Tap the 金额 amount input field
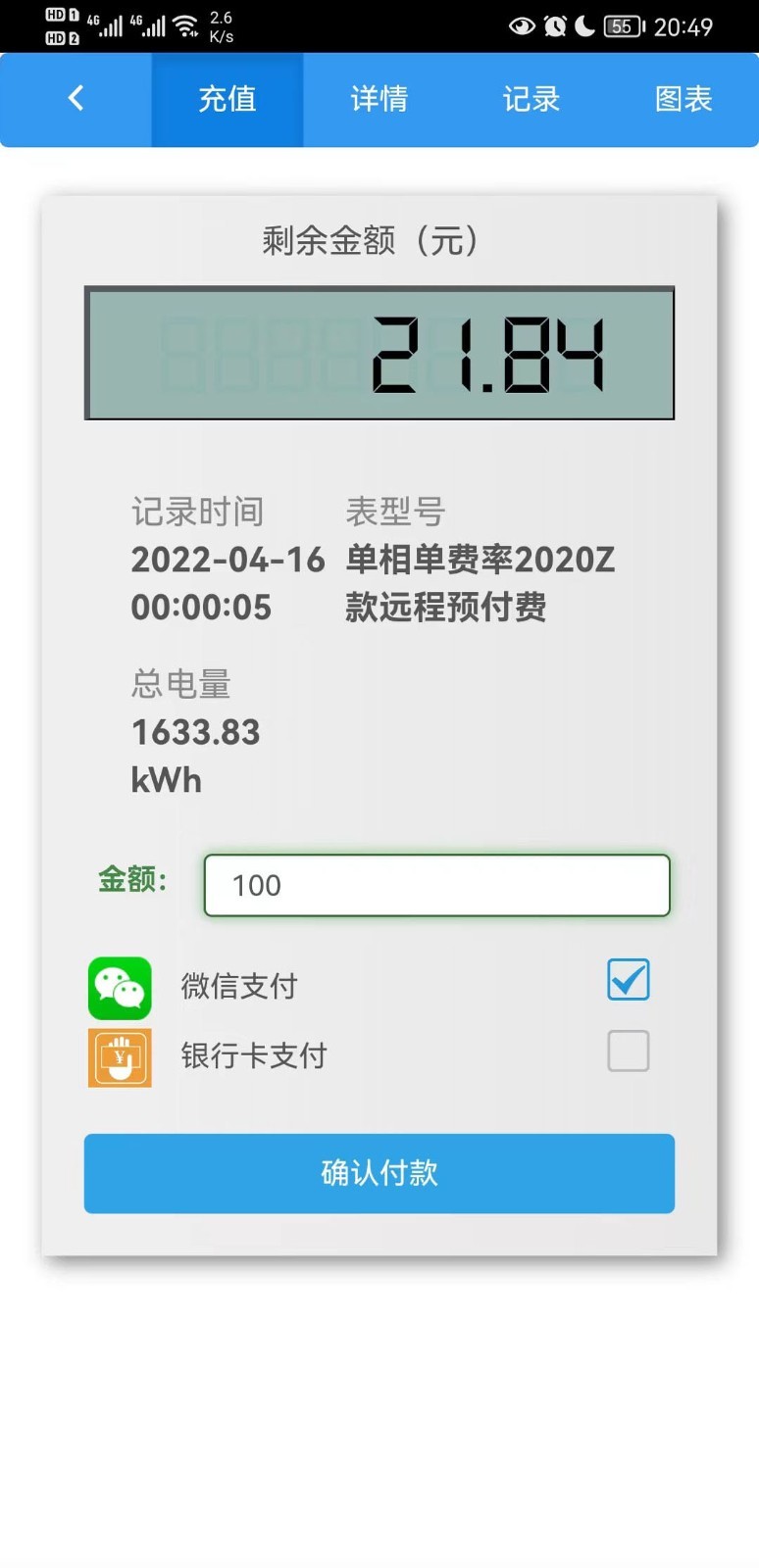759x1568 pixels. [x=436, y=885]
